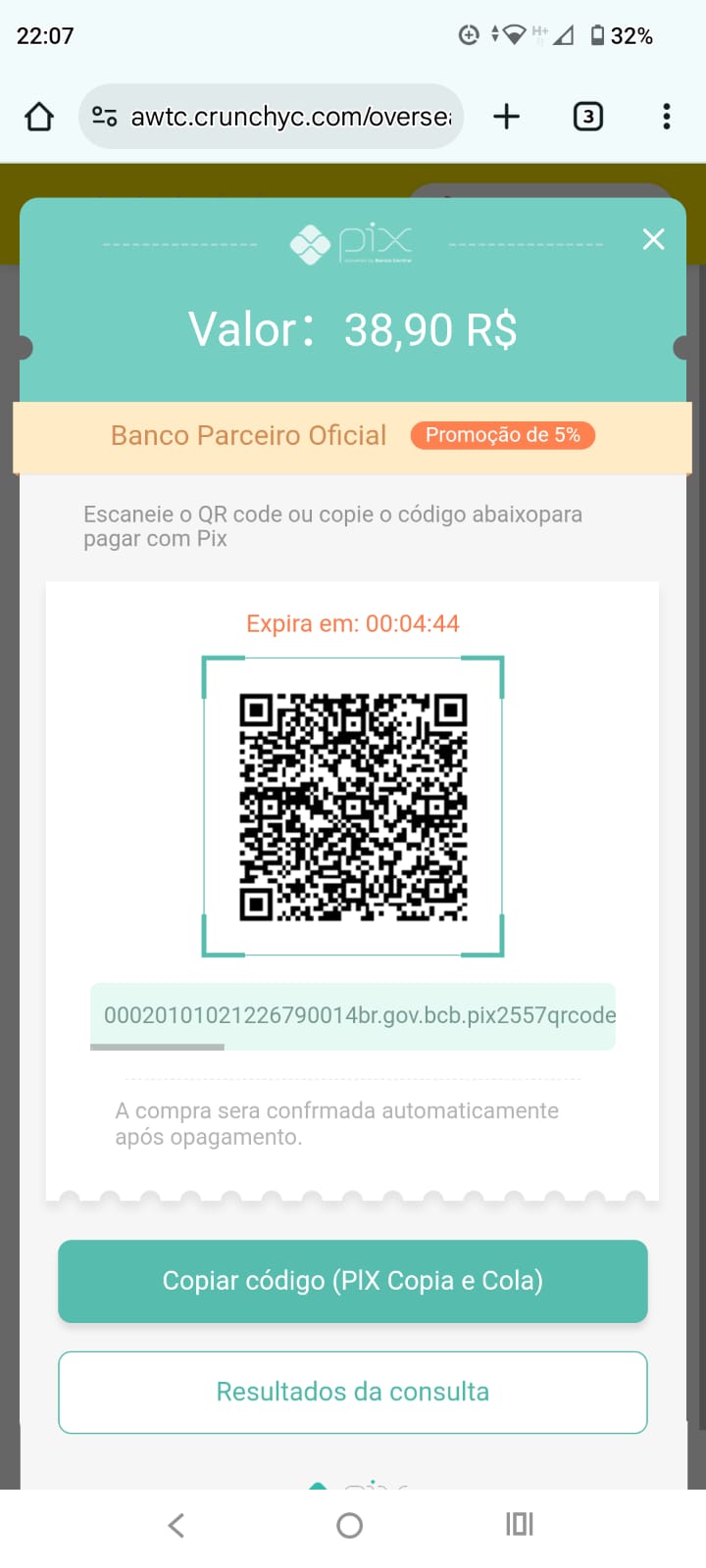This screenshot has height=1568, width=706.
Task: Open the browser overflow menu
Action: (667, 117)
